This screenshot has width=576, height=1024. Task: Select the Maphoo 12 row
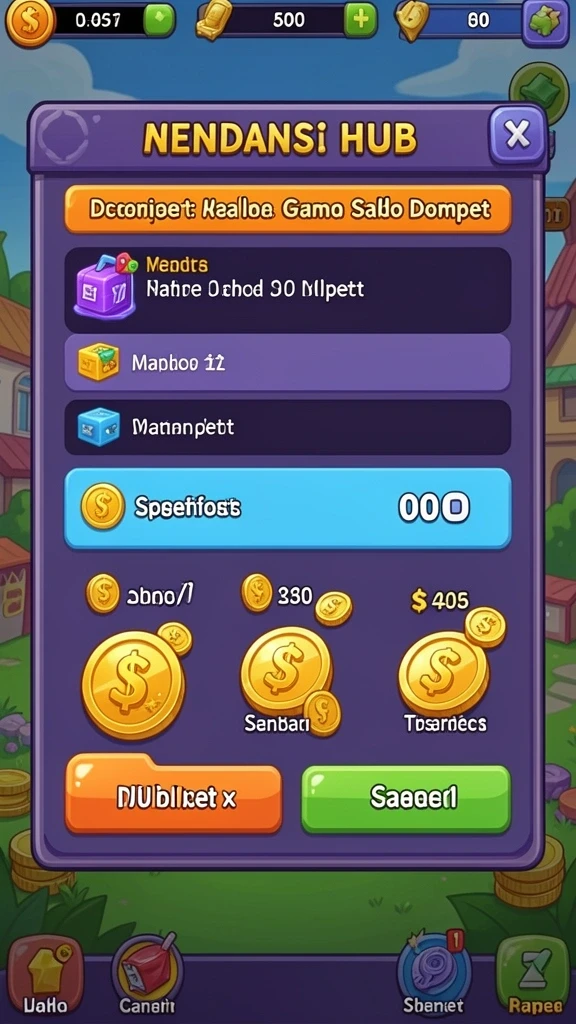pos(287,362)
